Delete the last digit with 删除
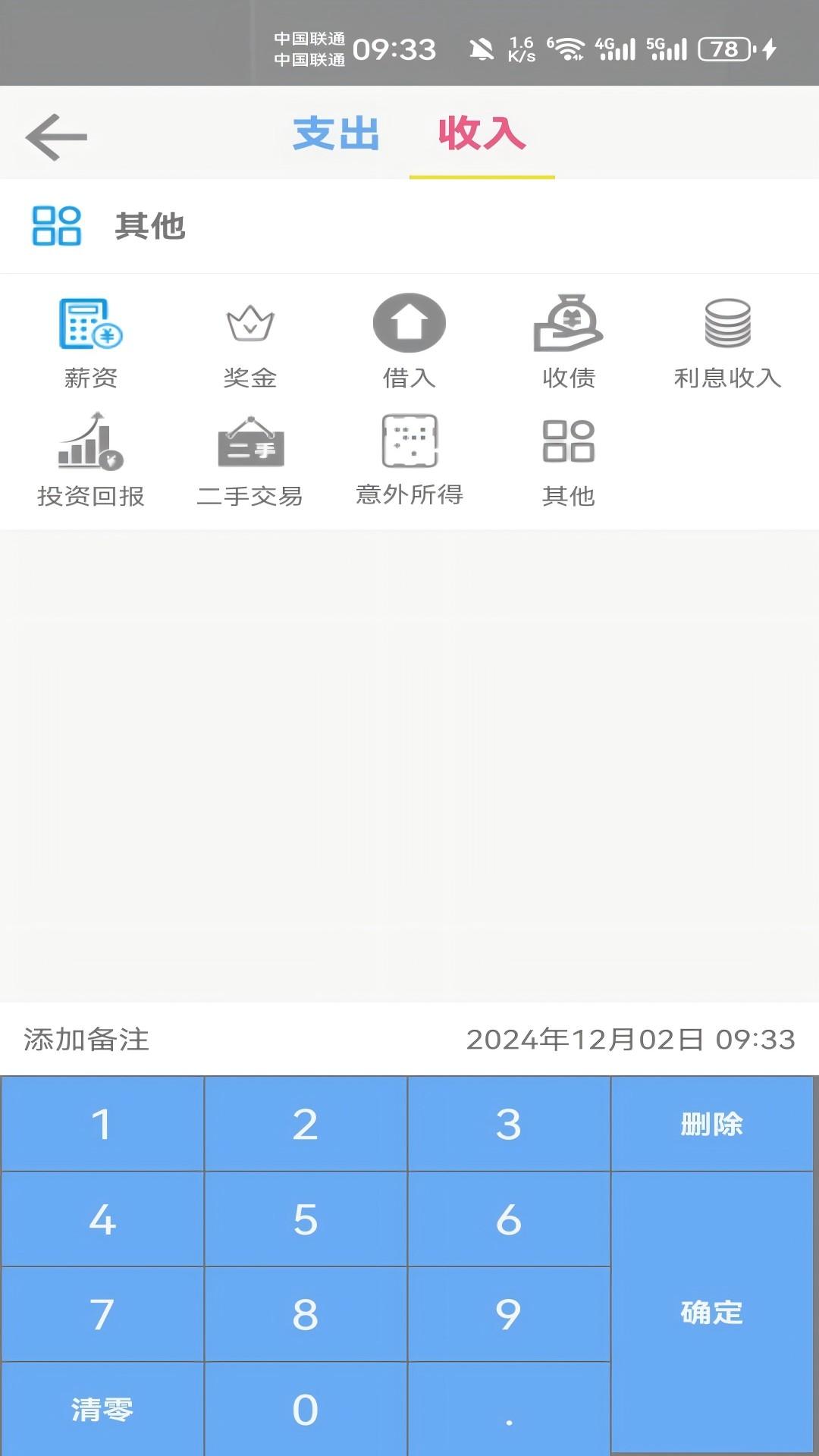The width and height of the screenshot is (819, 1456). [x=712, y=1124]
